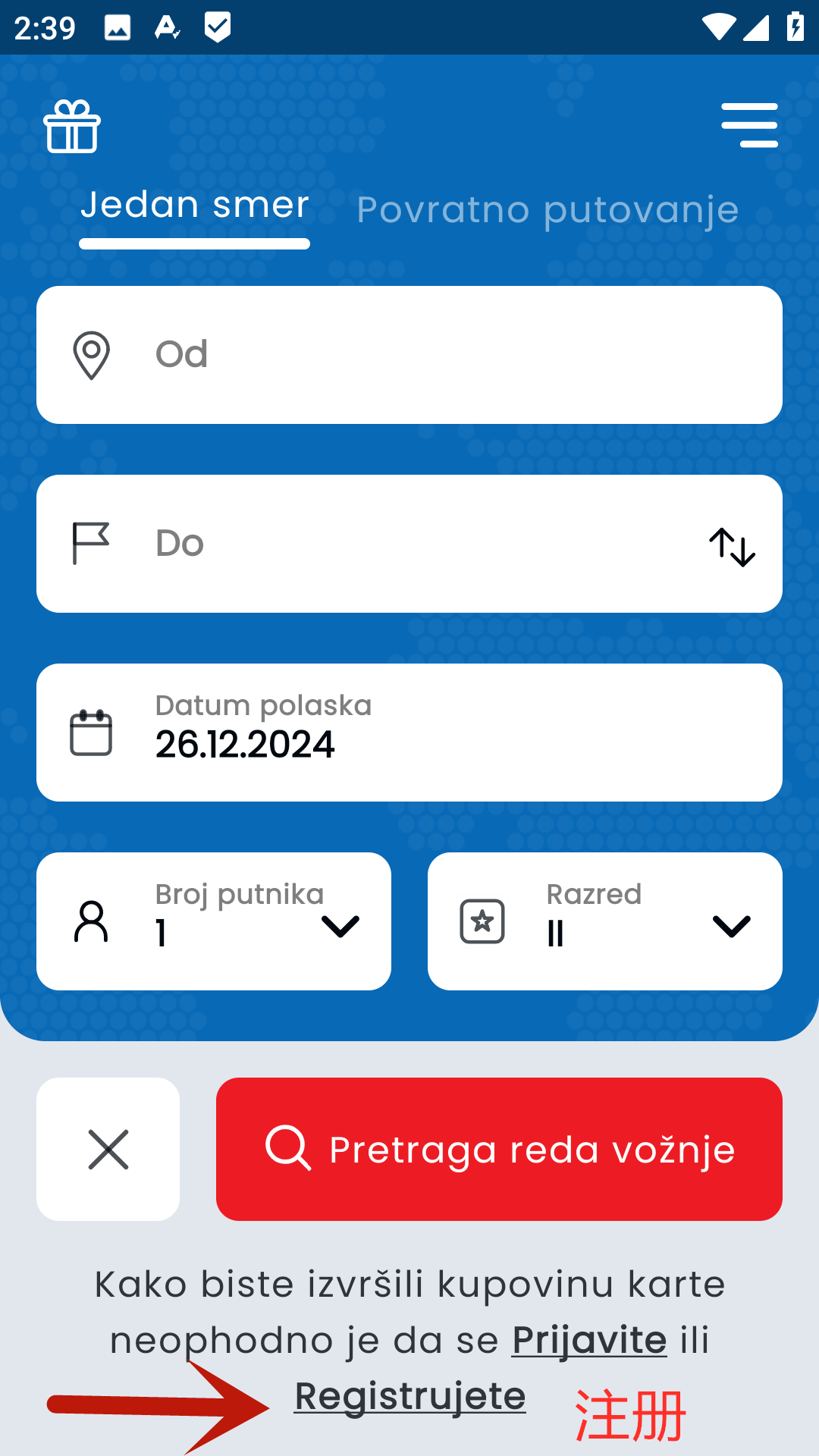The height and width of the screenshot is (1456, 819).
Task: Expand the Broj putnika dropdown
Action: tap(214, 921)
